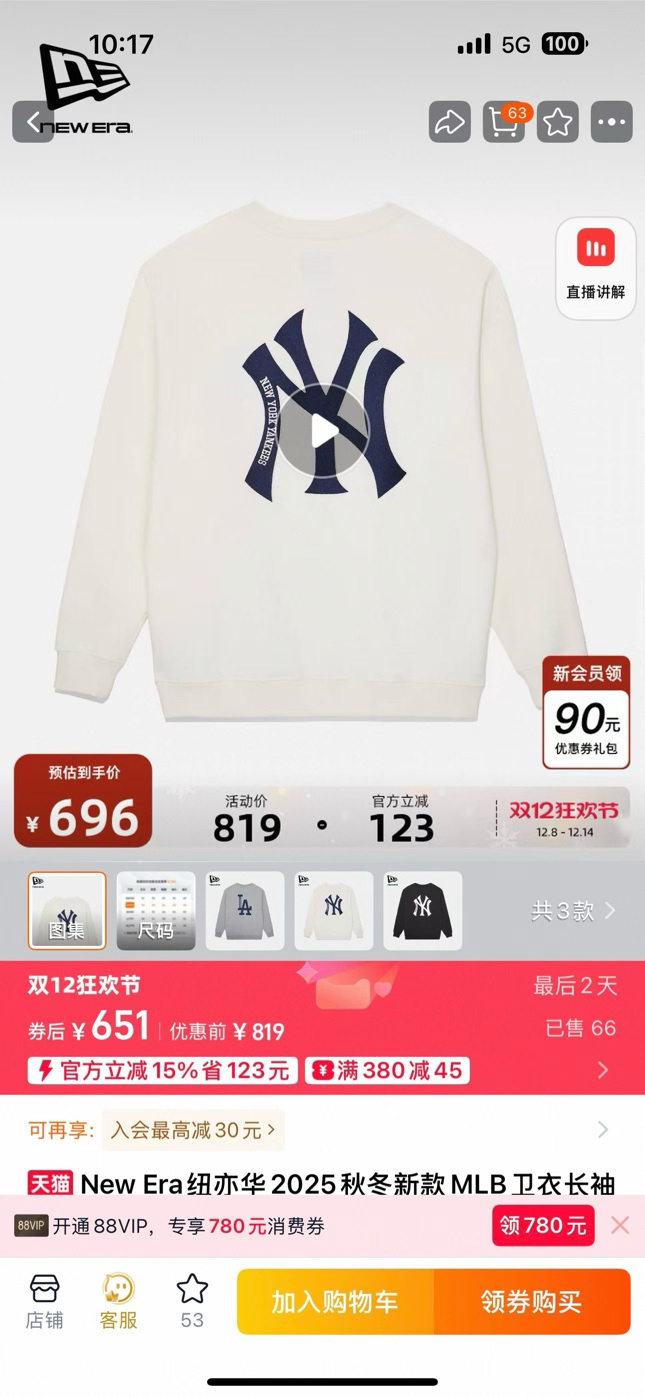Visit the 店铺 store page
Image resolution: width=645 pixels, height=1398 pixels.
click(44, 1301)
